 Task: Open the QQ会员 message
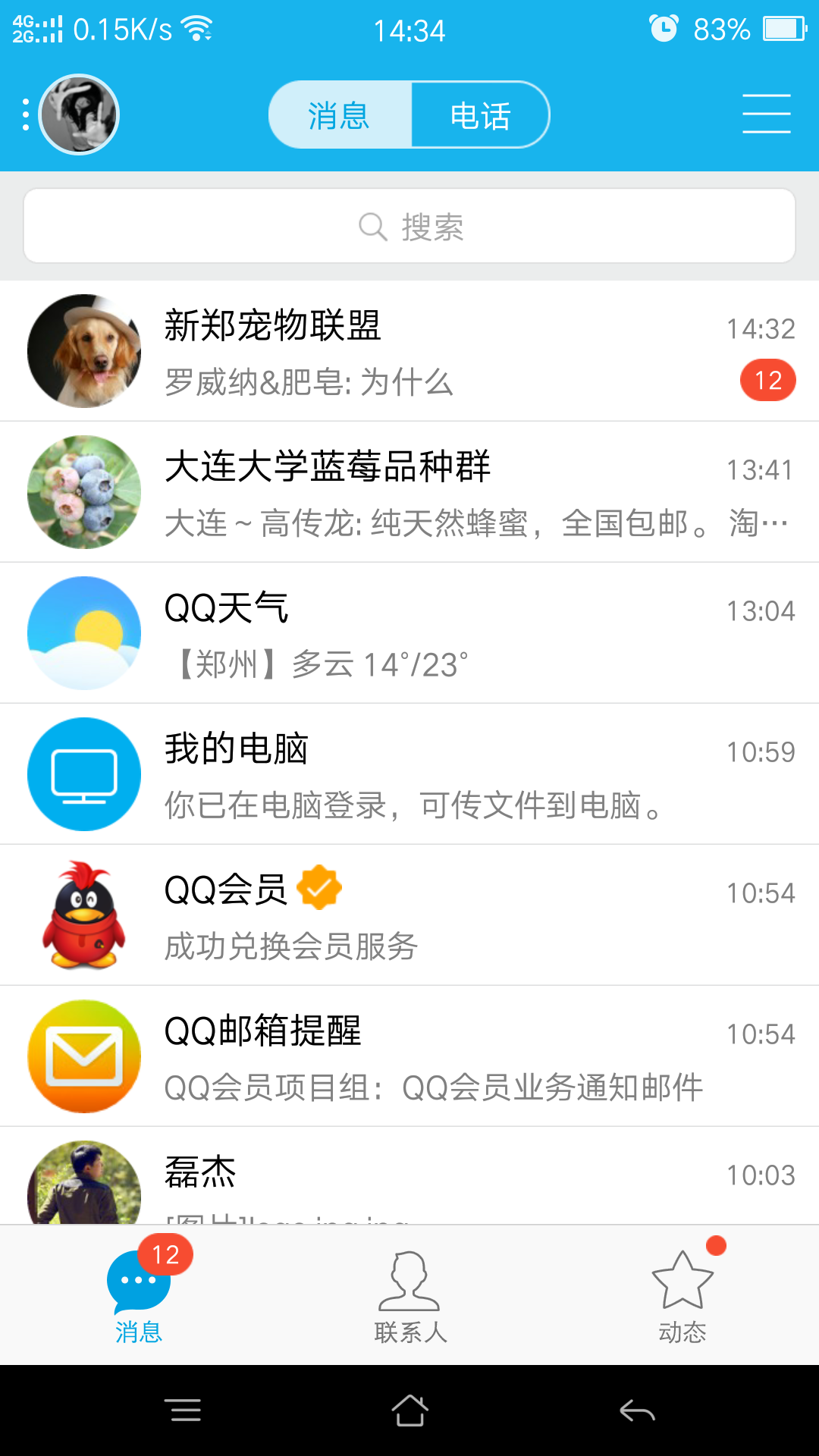[x=409, y=915]
